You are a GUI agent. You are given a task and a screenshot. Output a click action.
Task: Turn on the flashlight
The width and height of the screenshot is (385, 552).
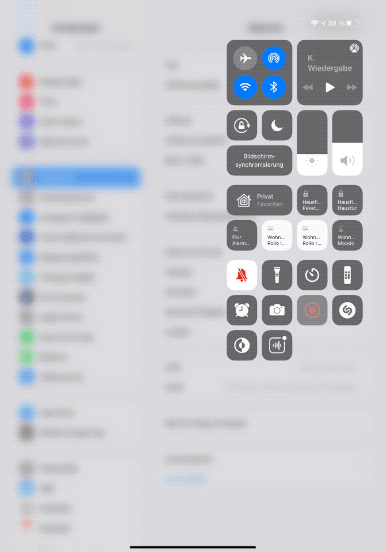pyautogui.click(x=277, y=275)
